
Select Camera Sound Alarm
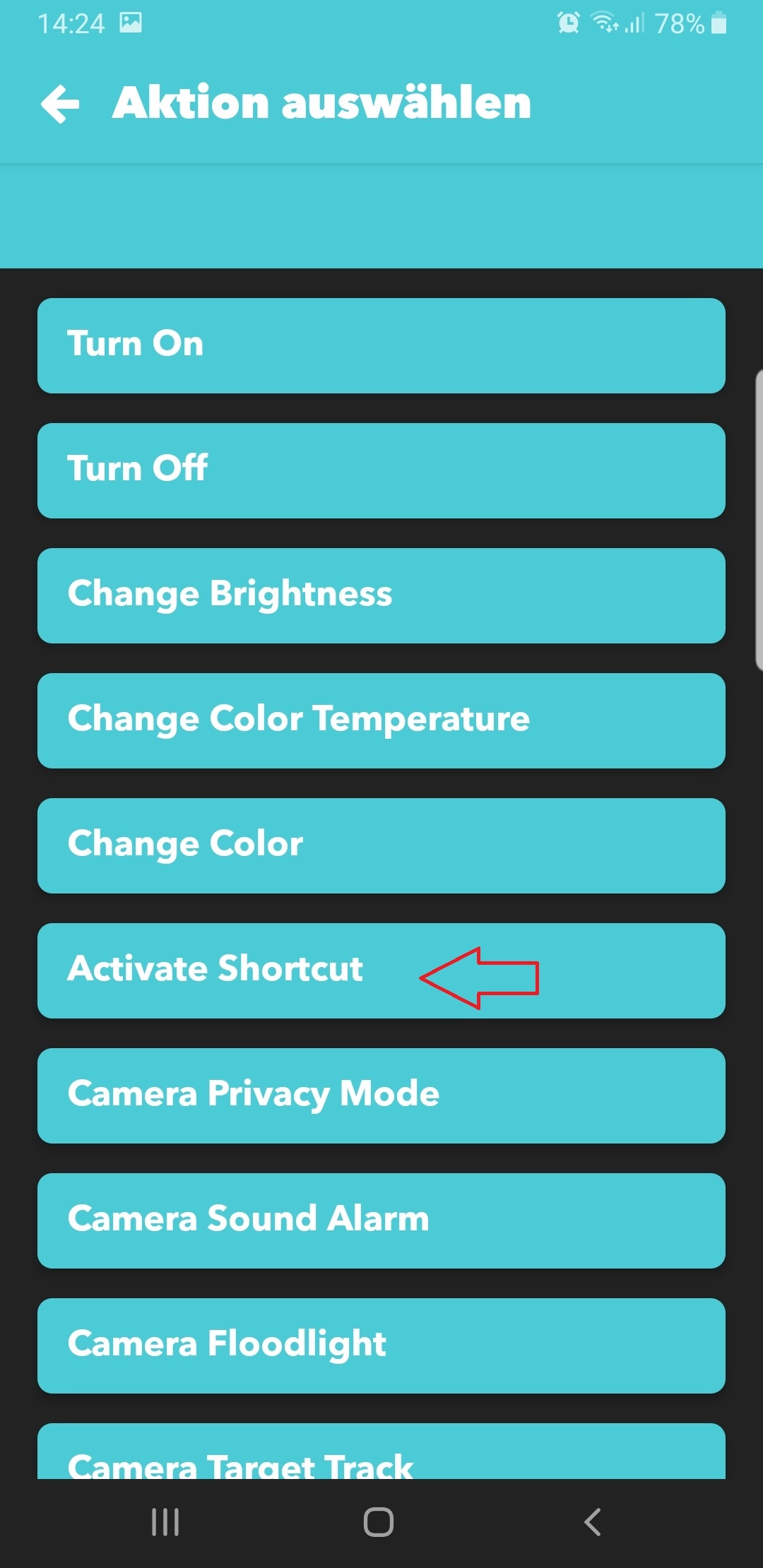(381, 1220)
